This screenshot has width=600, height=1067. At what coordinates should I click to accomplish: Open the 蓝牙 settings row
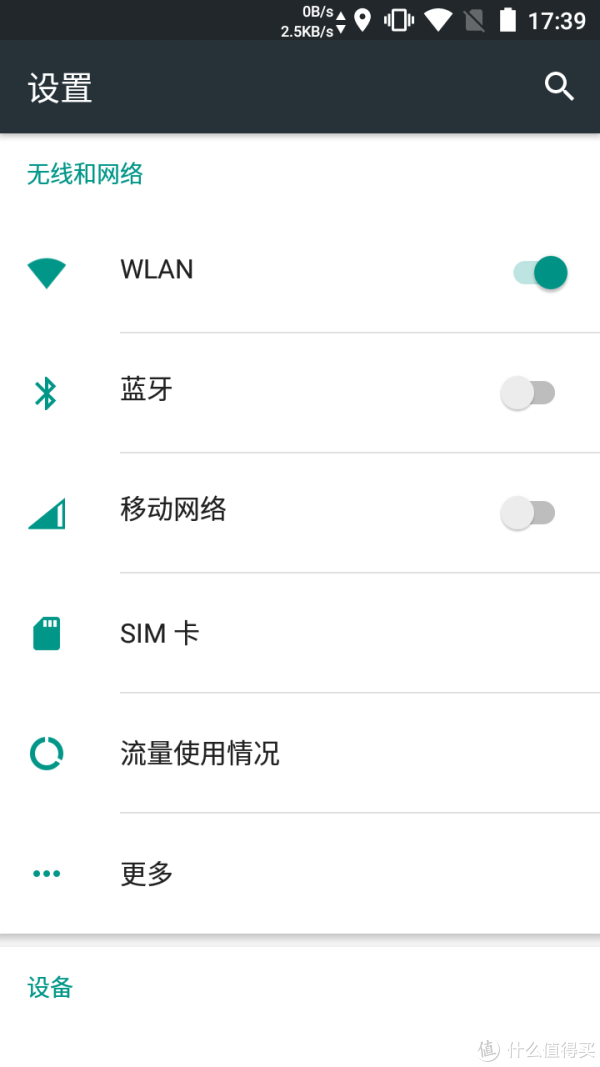coord(300,393)
